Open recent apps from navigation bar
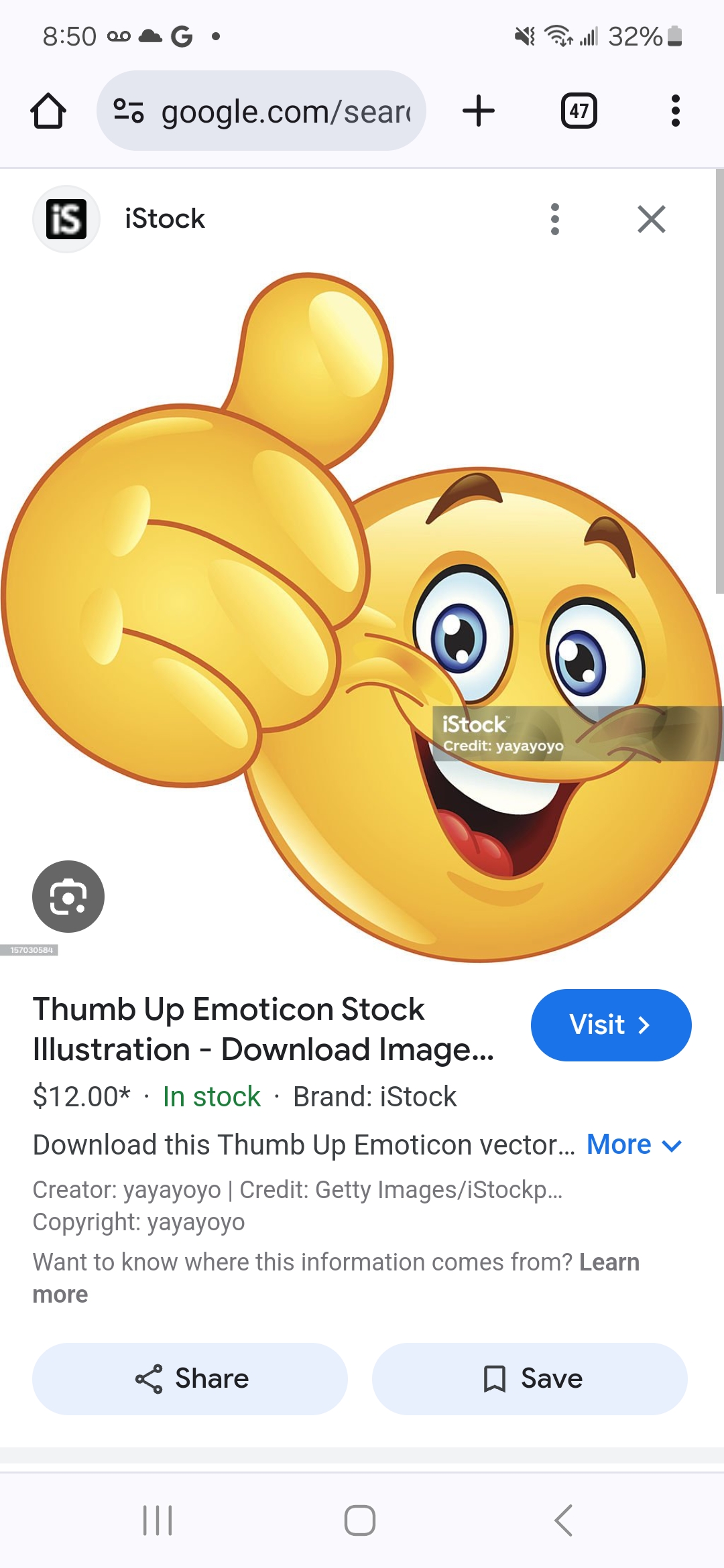The height and width of the screenshot is (1568, 724). [158, 1520]
